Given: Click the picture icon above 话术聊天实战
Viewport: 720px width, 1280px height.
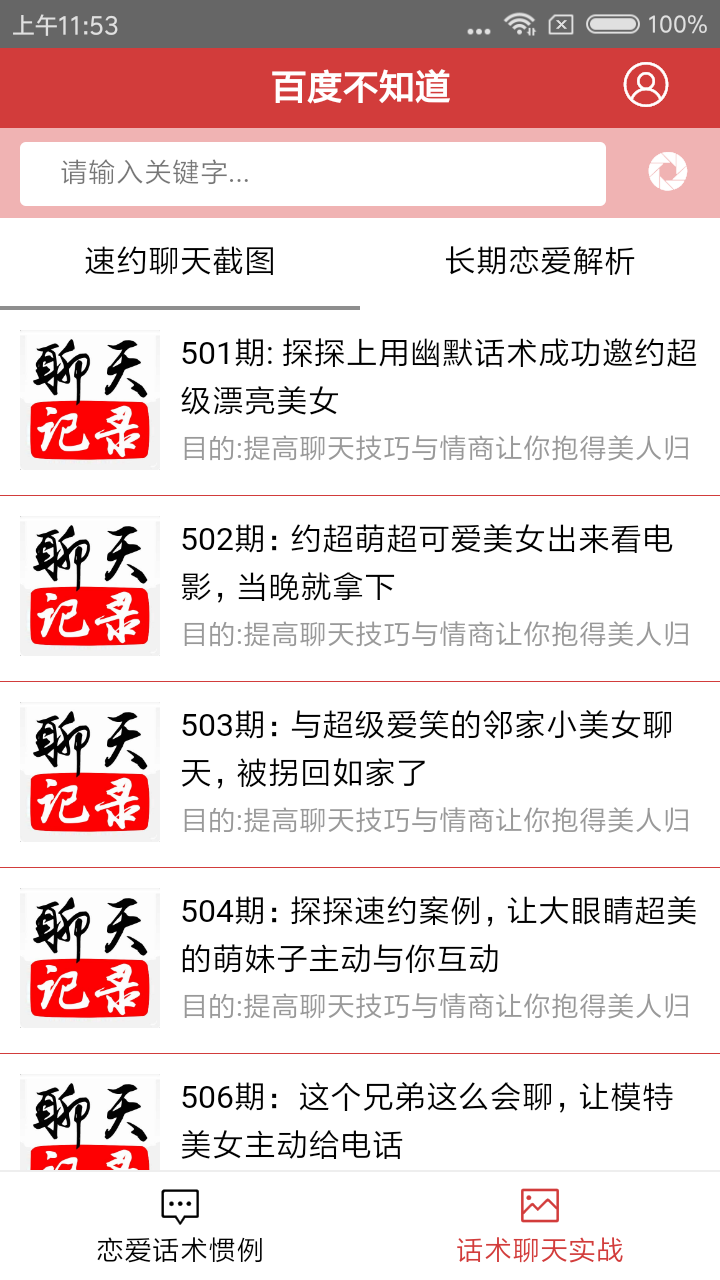Looking at the screenshot, I should point(539,1204).
